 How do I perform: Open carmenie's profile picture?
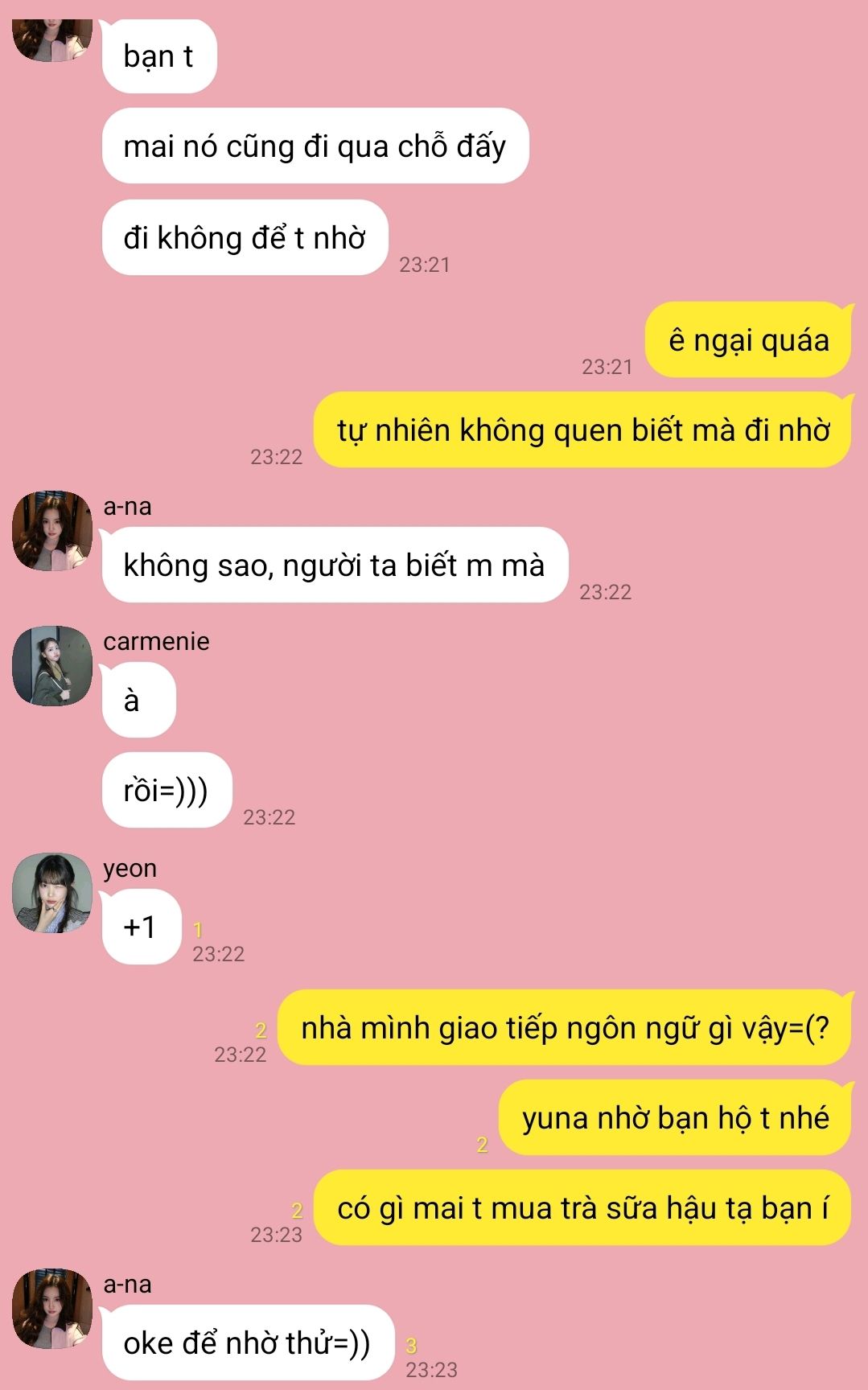tap(52, 666)
